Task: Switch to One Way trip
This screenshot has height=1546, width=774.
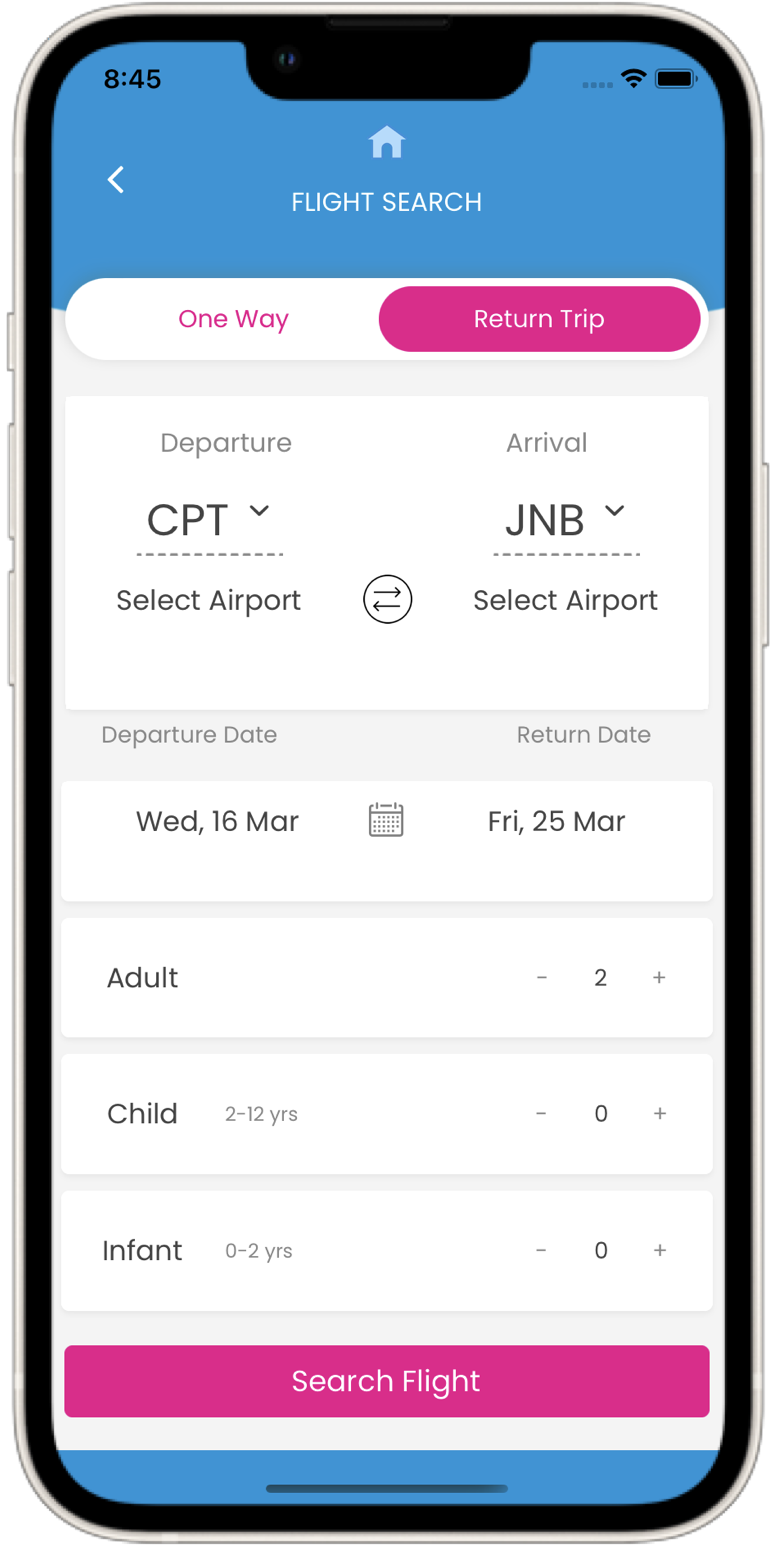Action: 233,319
